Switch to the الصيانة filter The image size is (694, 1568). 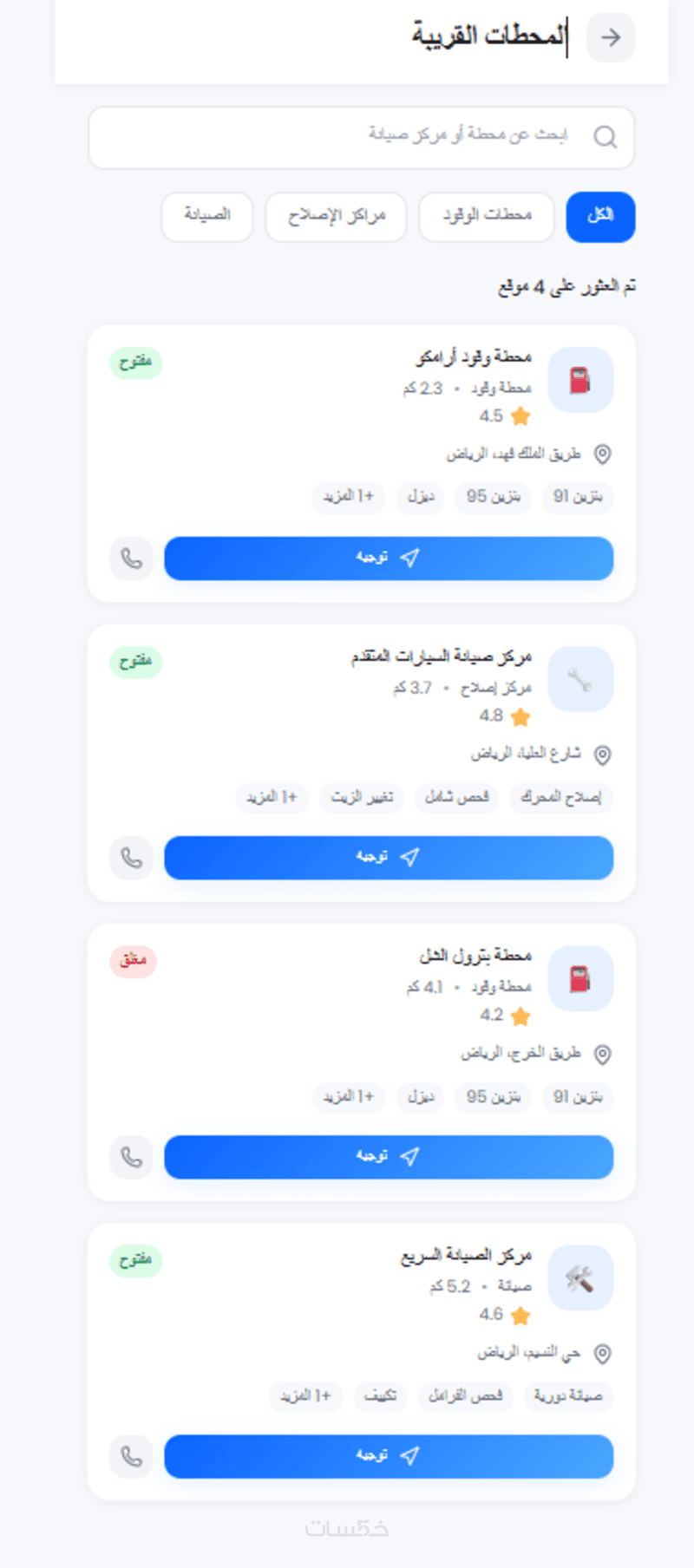point(206,217)
